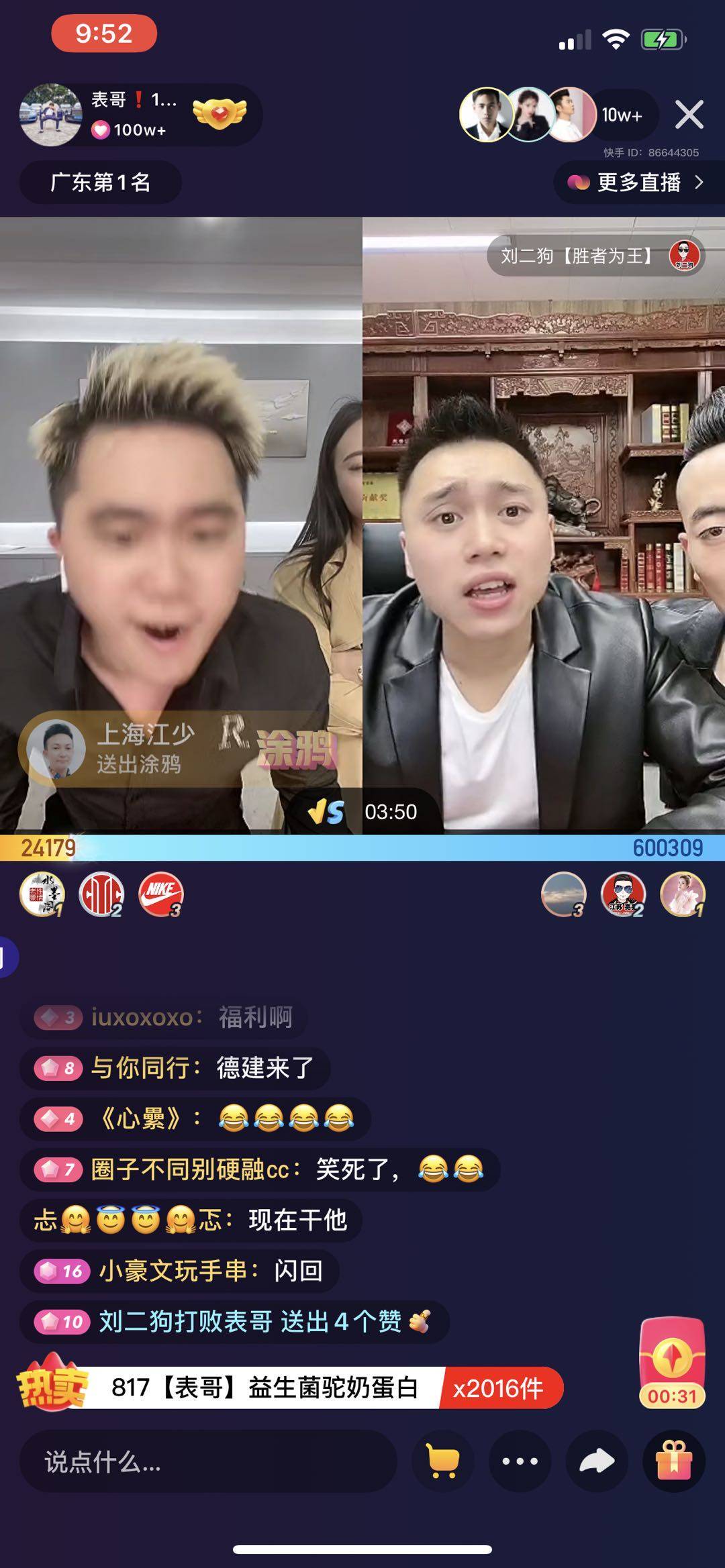Image resolution: width=725 pixels, height=1568 pixels.
Task: Open the shopping cart
Action: pyautogui.click(x=443, y=1461)
